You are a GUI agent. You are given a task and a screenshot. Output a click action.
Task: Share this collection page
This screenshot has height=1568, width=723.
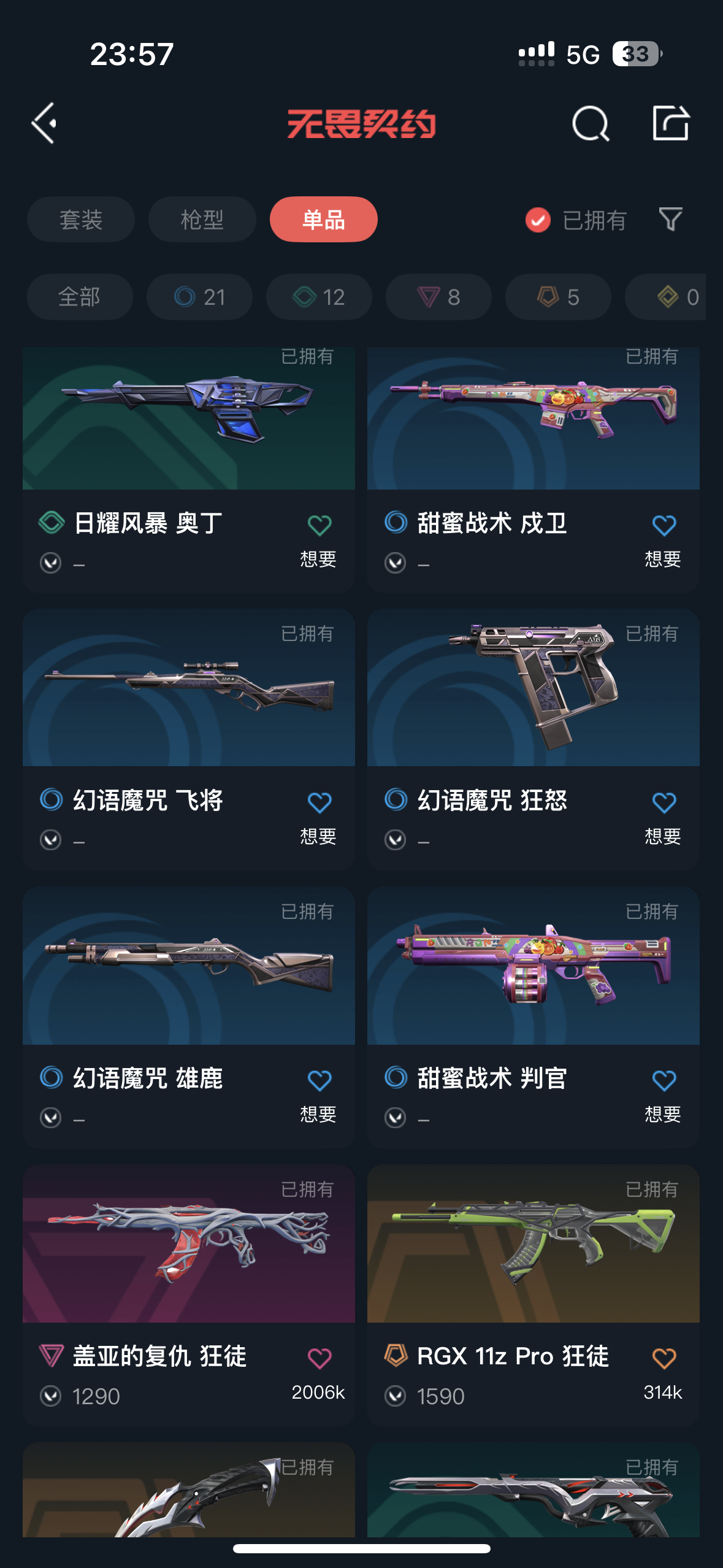point(670,123)
